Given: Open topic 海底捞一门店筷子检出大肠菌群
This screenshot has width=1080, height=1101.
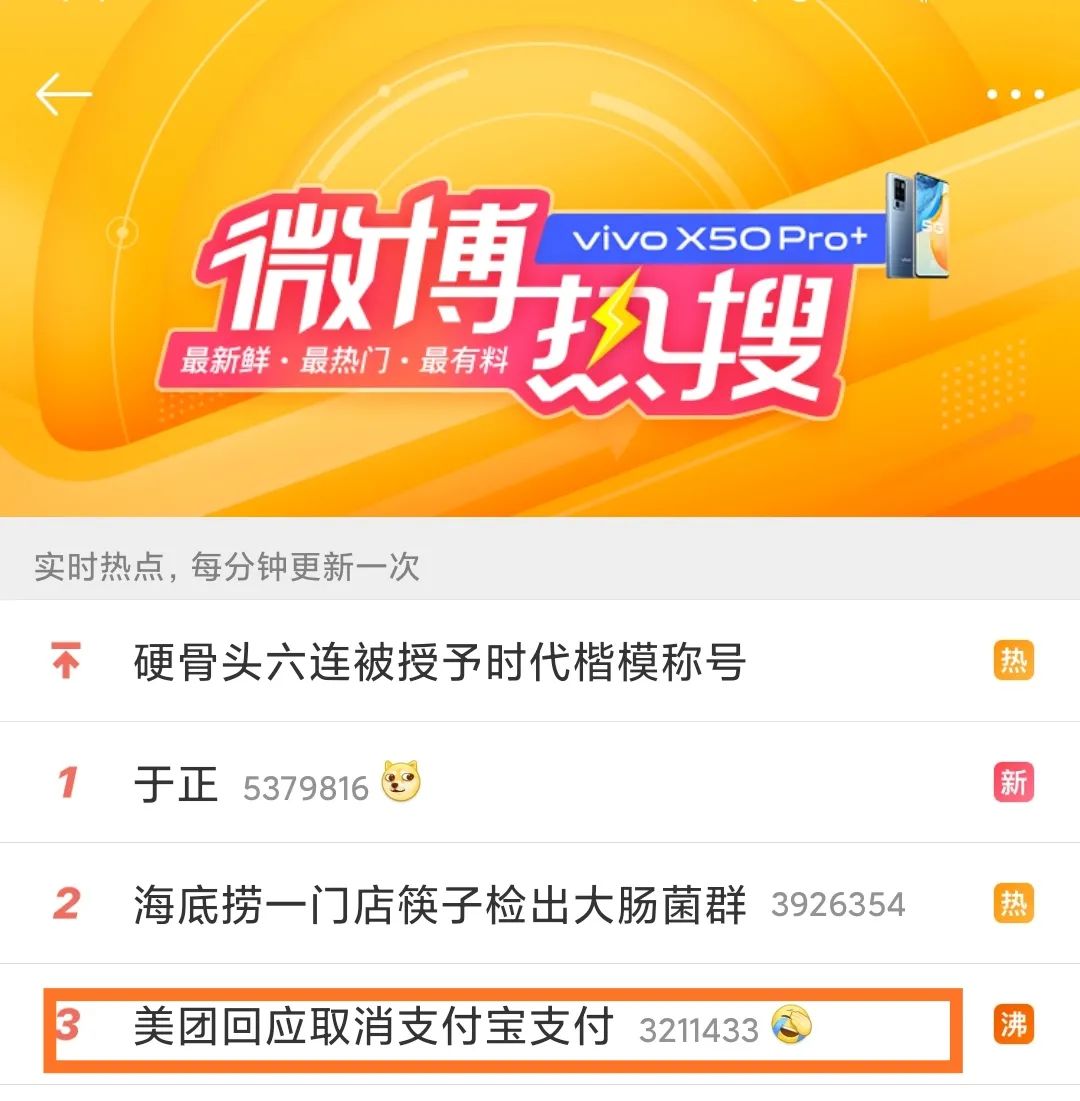Looking at the screenshot, I should (439, 905).
